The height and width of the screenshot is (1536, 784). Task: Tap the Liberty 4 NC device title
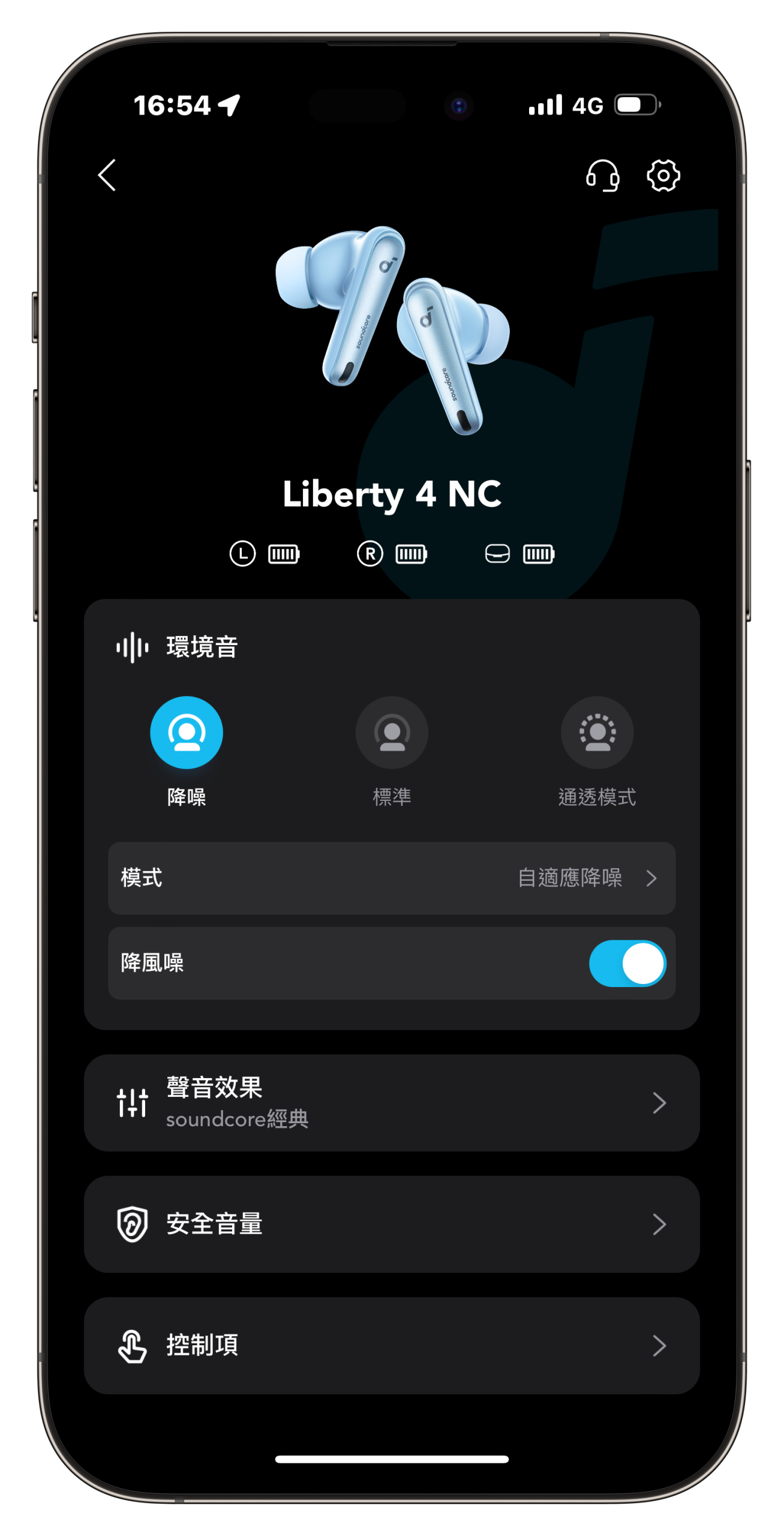(x=392, y=494)
